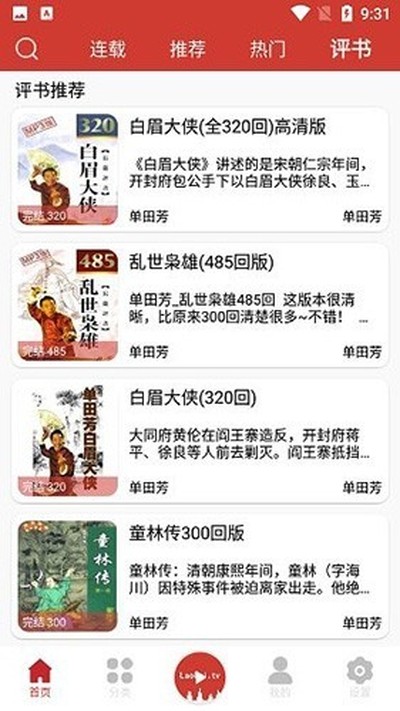Viewport: 400px width, 711px height.
Task: Open 我的 profile tab
Action: 280,677
